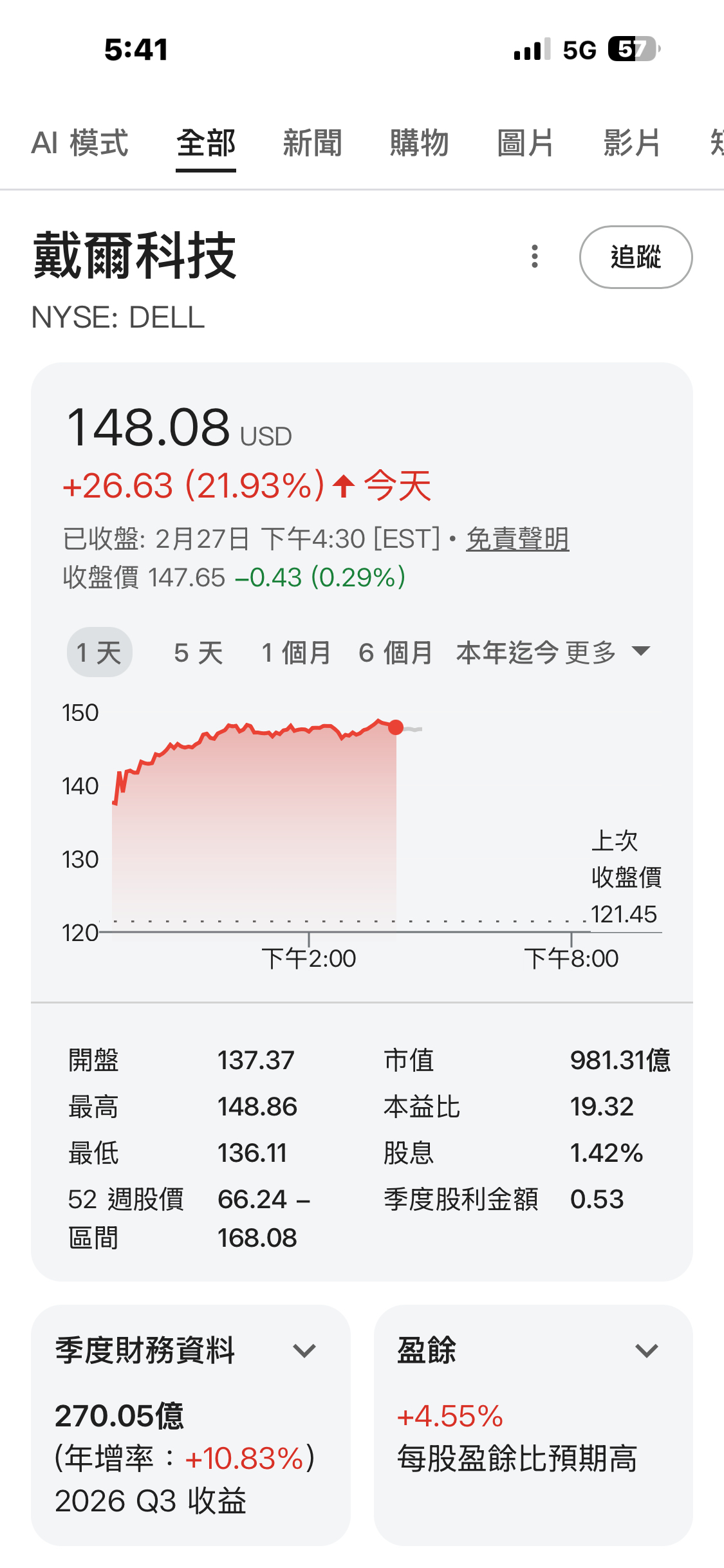Viewport: 724px width, 1568px height.
Task: Enable the 6 個月 chart range
Action: (396, 651)
